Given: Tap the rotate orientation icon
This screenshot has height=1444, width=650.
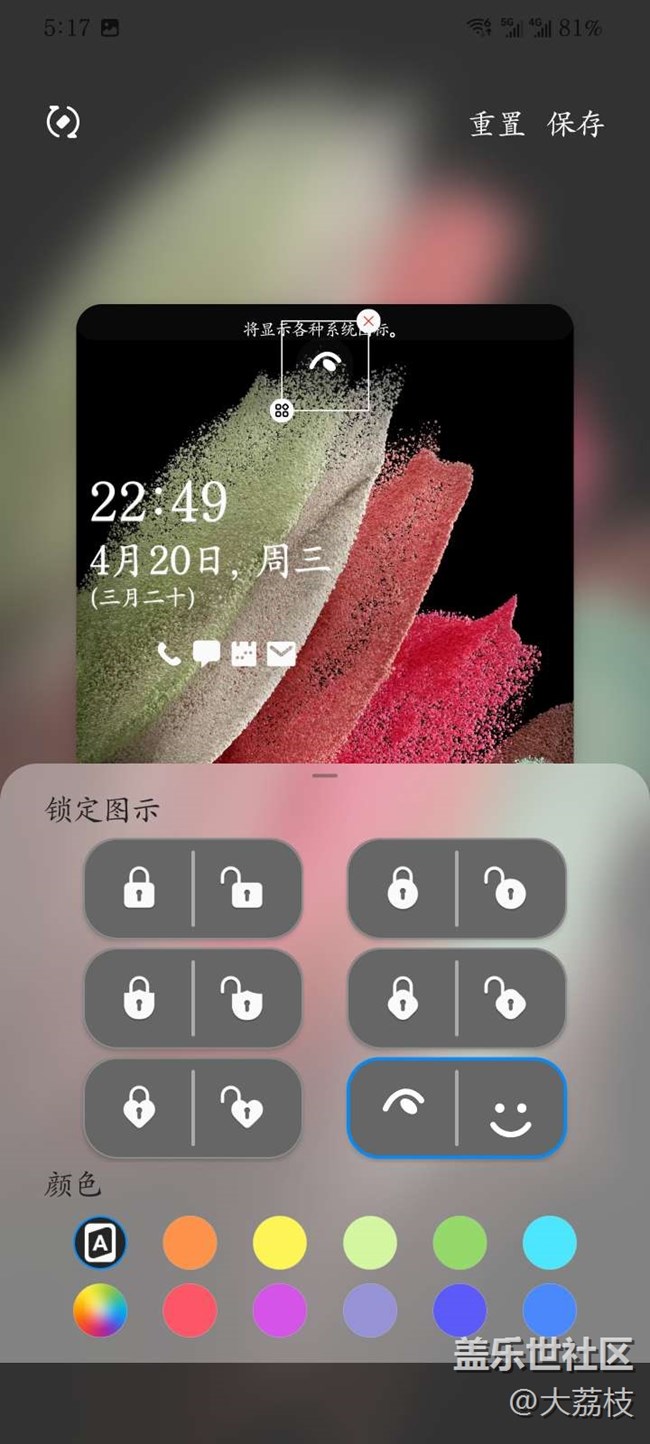Looking at the screenshot, I should (x=63, y=123).
